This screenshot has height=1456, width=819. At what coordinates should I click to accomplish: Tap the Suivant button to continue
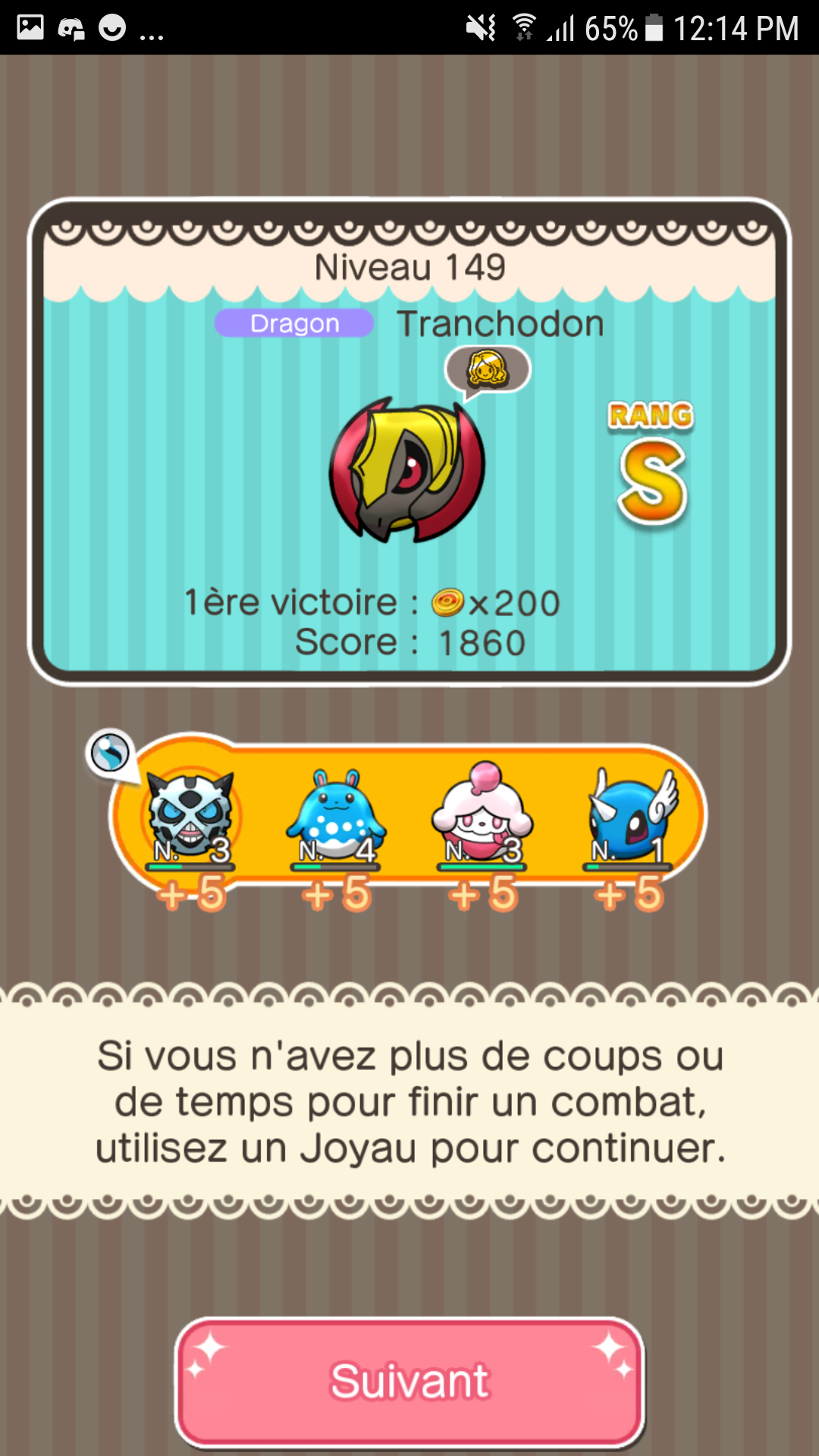409,1381
